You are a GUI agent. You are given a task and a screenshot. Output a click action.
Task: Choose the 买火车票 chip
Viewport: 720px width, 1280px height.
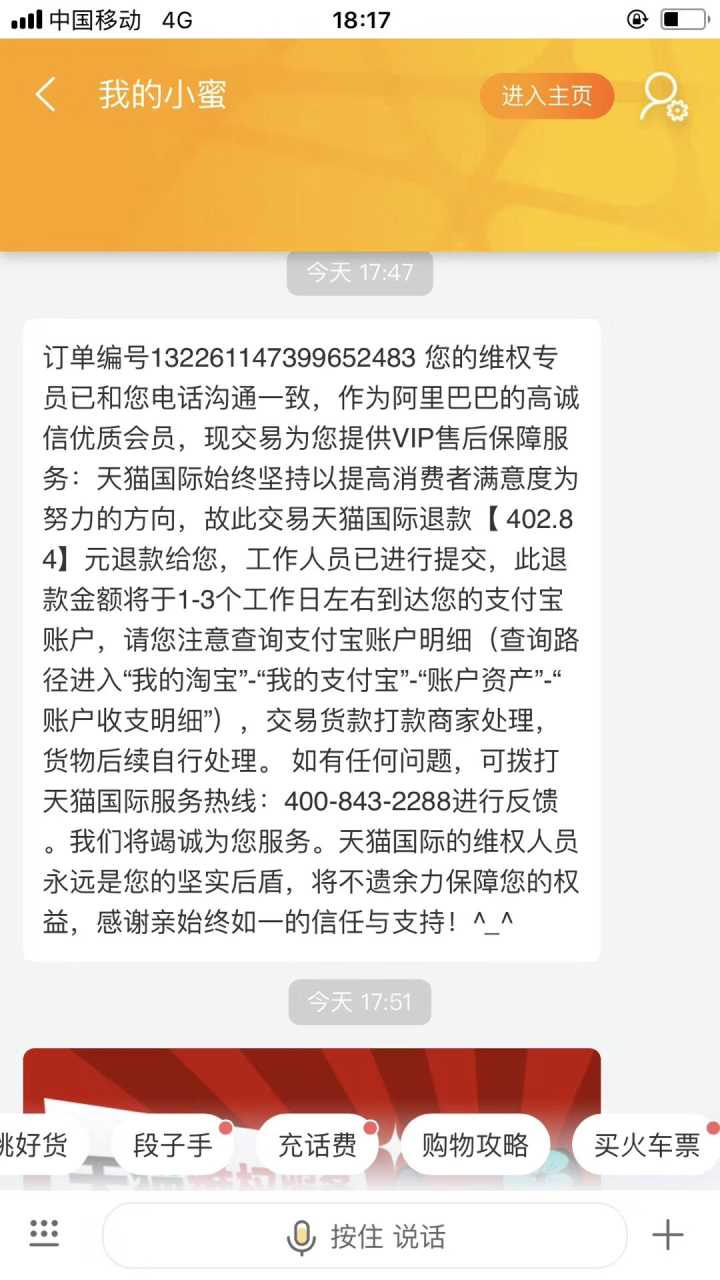647,1145
